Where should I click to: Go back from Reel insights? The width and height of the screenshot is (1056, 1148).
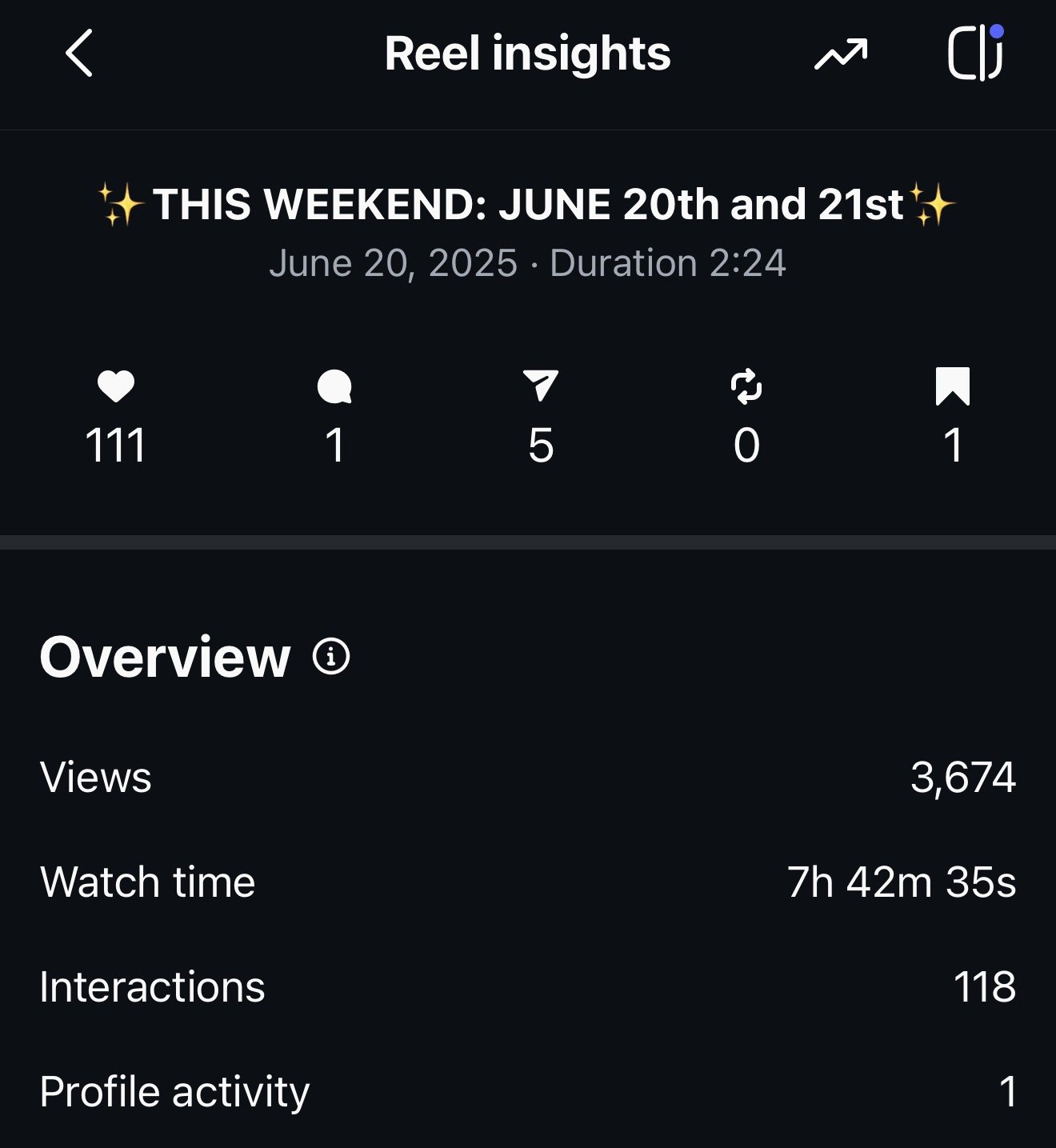[79, 54]
